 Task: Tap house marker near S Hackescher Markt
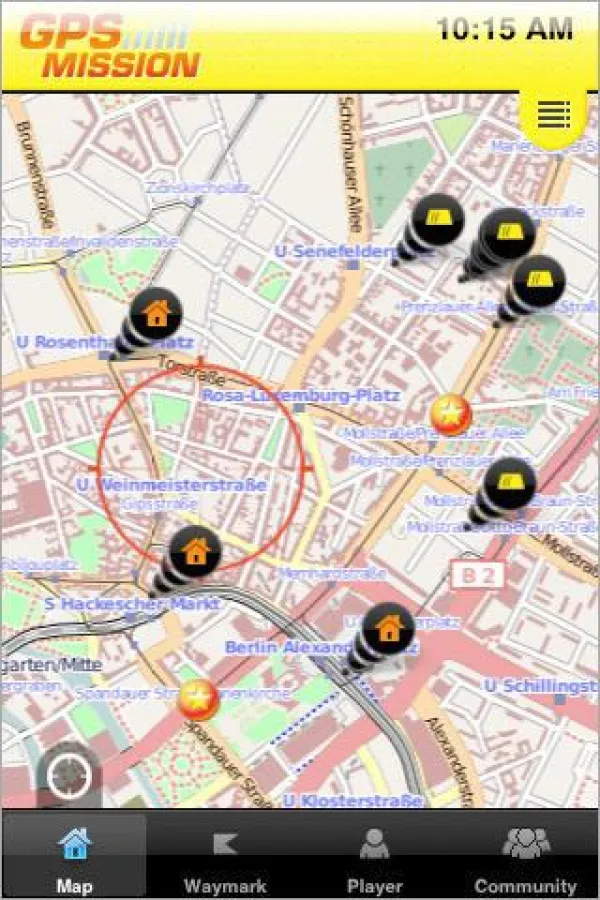pos(195,550)
